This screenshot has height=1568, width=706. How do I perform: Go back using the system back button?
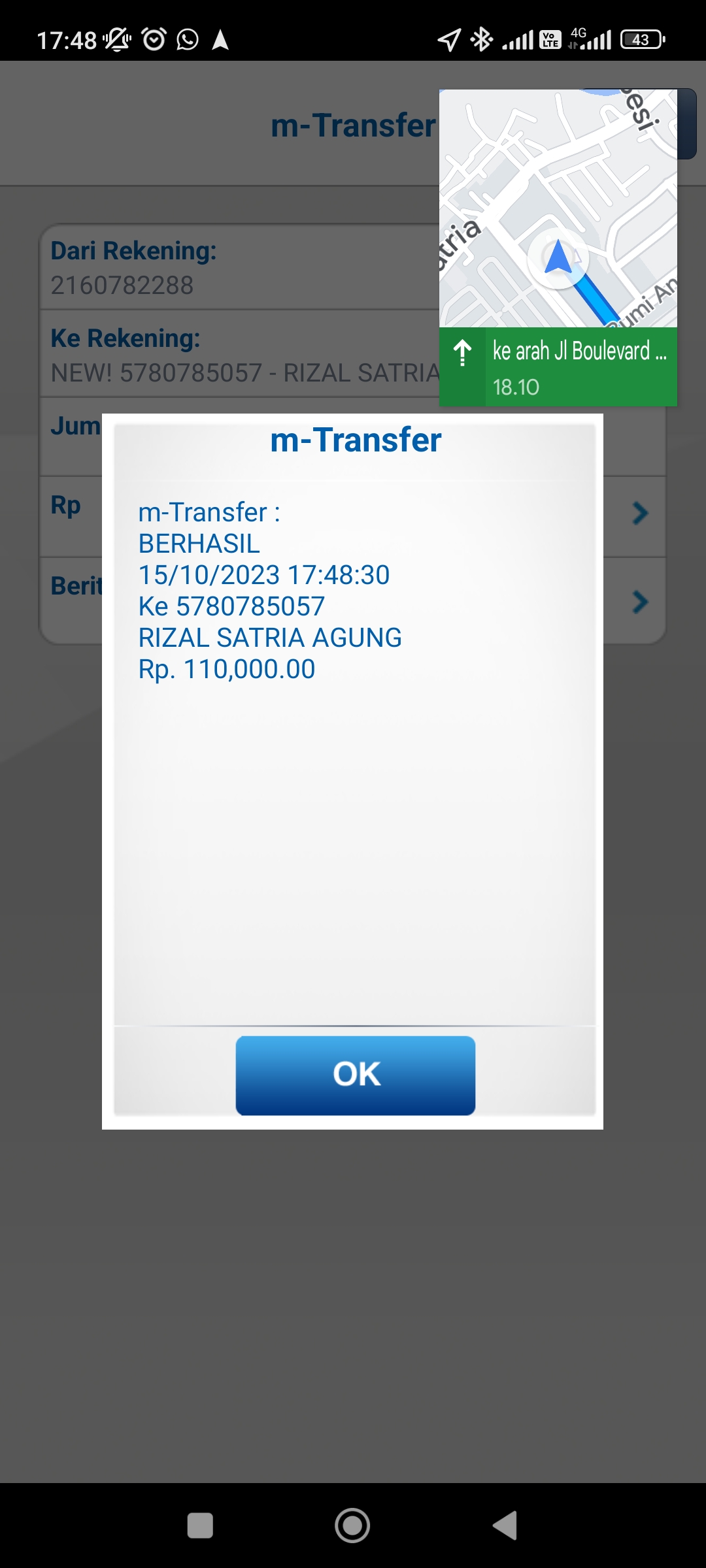click(x=505, y=1526)
